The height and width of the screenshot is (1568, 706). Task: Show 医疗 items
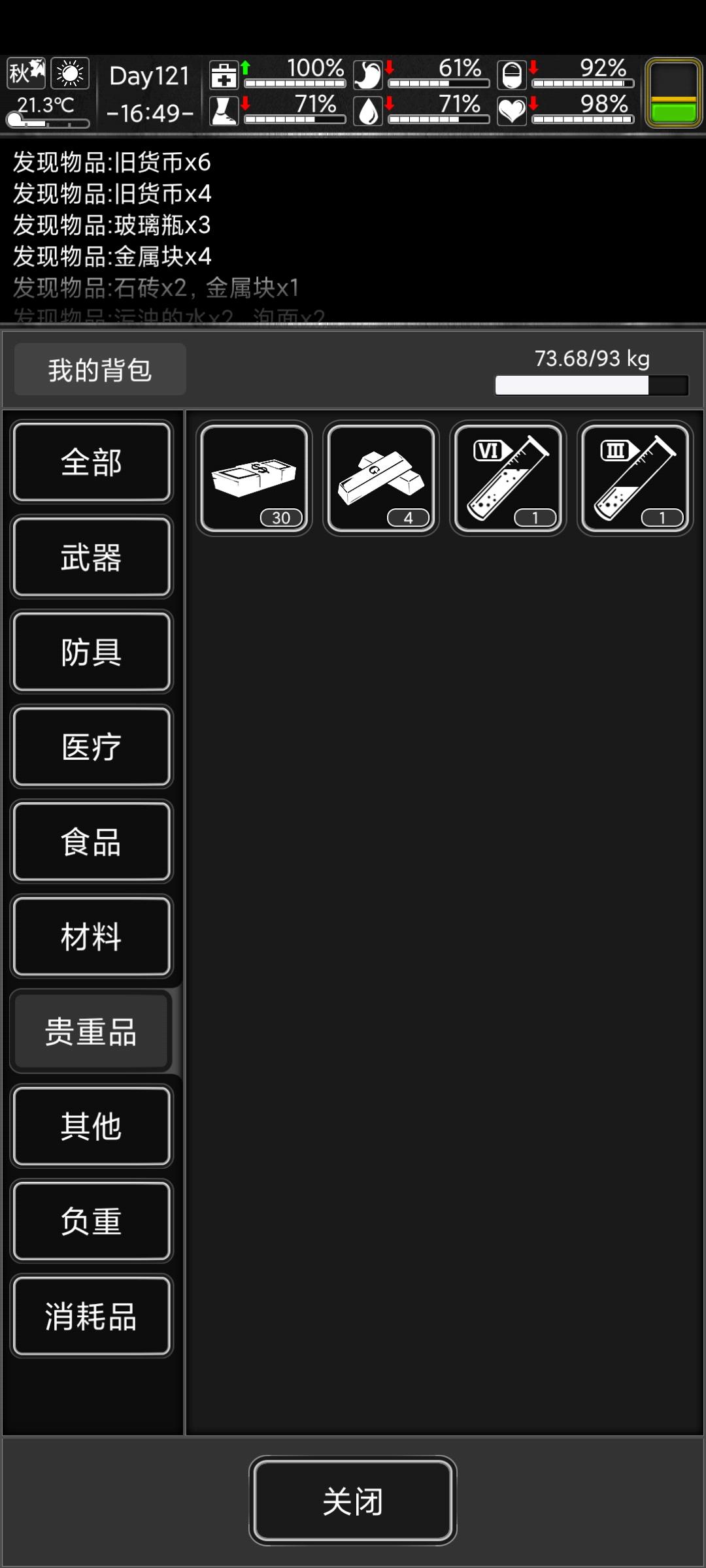click(x=92, y=747)
